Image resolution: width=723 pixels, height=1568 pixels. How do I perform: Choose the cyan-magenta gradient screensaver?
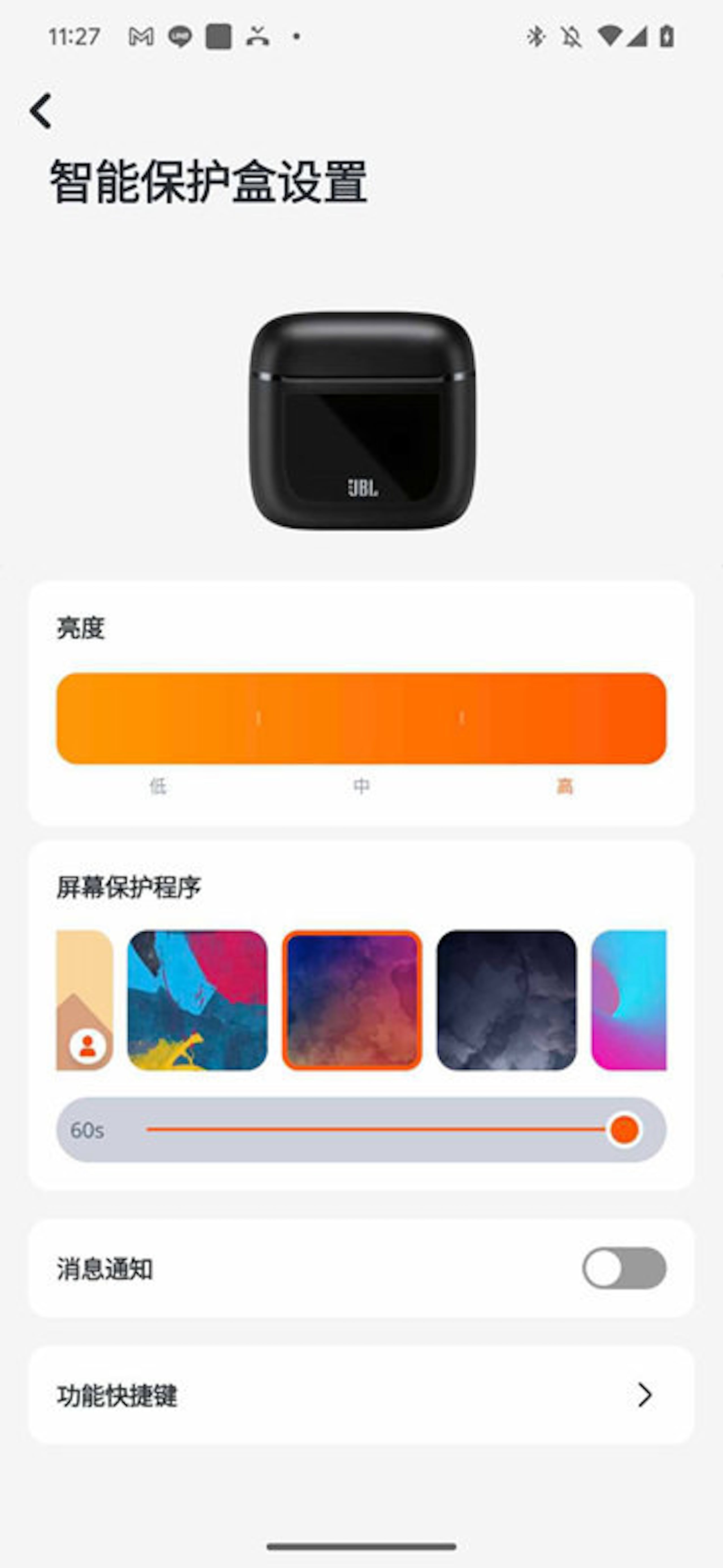(x=629, y=1000)
